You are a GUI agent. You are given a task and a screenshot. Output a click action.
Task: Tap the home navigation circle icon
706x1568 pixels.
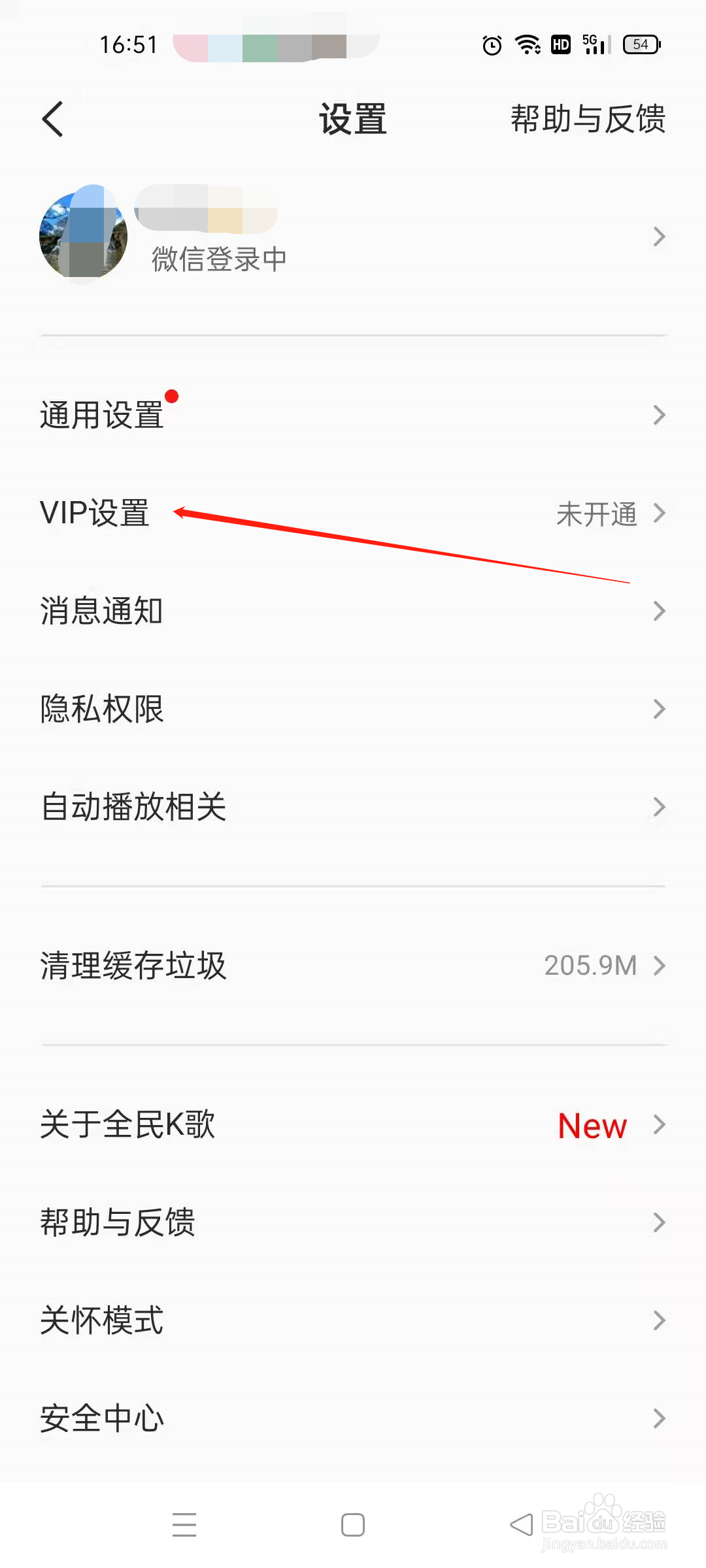[x=352, y=1525]
